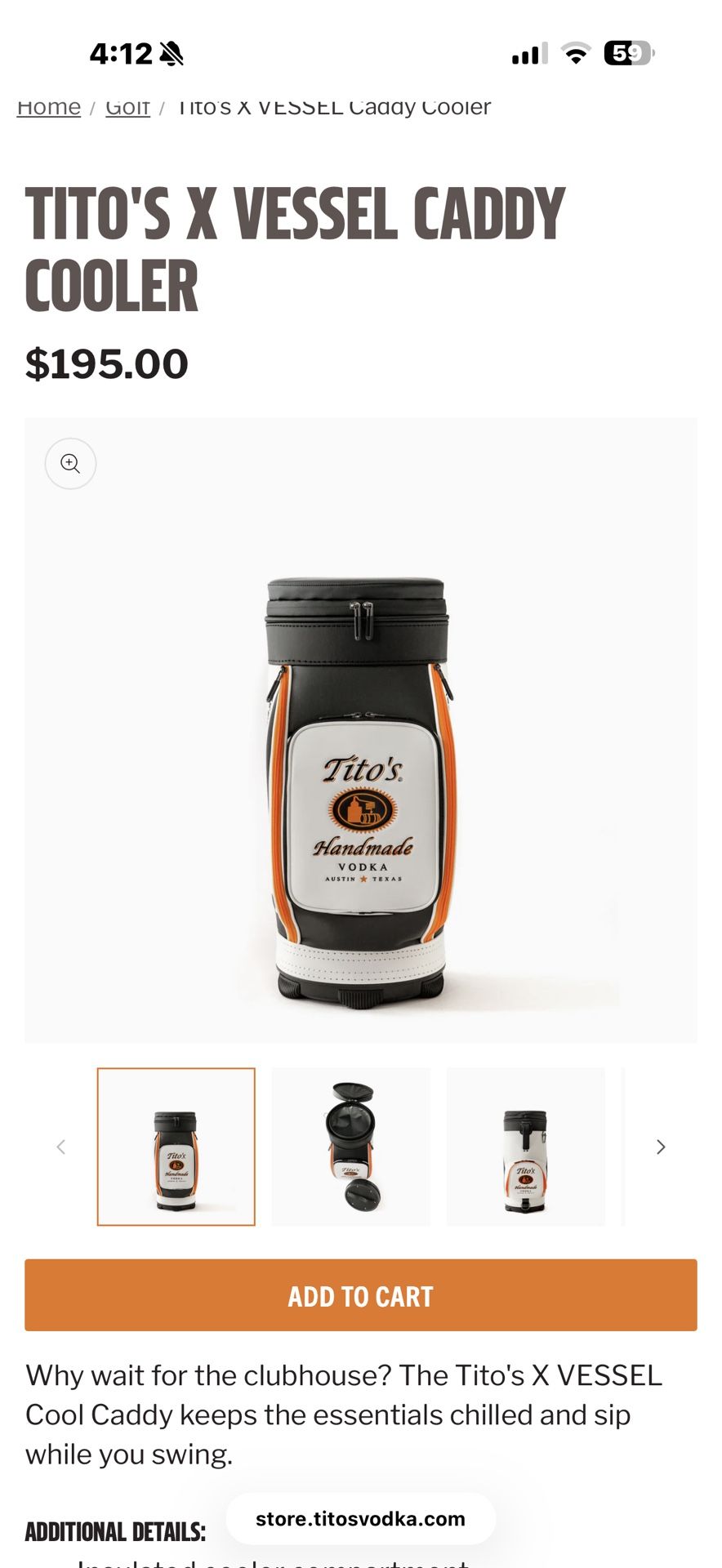Open the main cooler product photo
The image size is (722, 1568).
(361, 784)
